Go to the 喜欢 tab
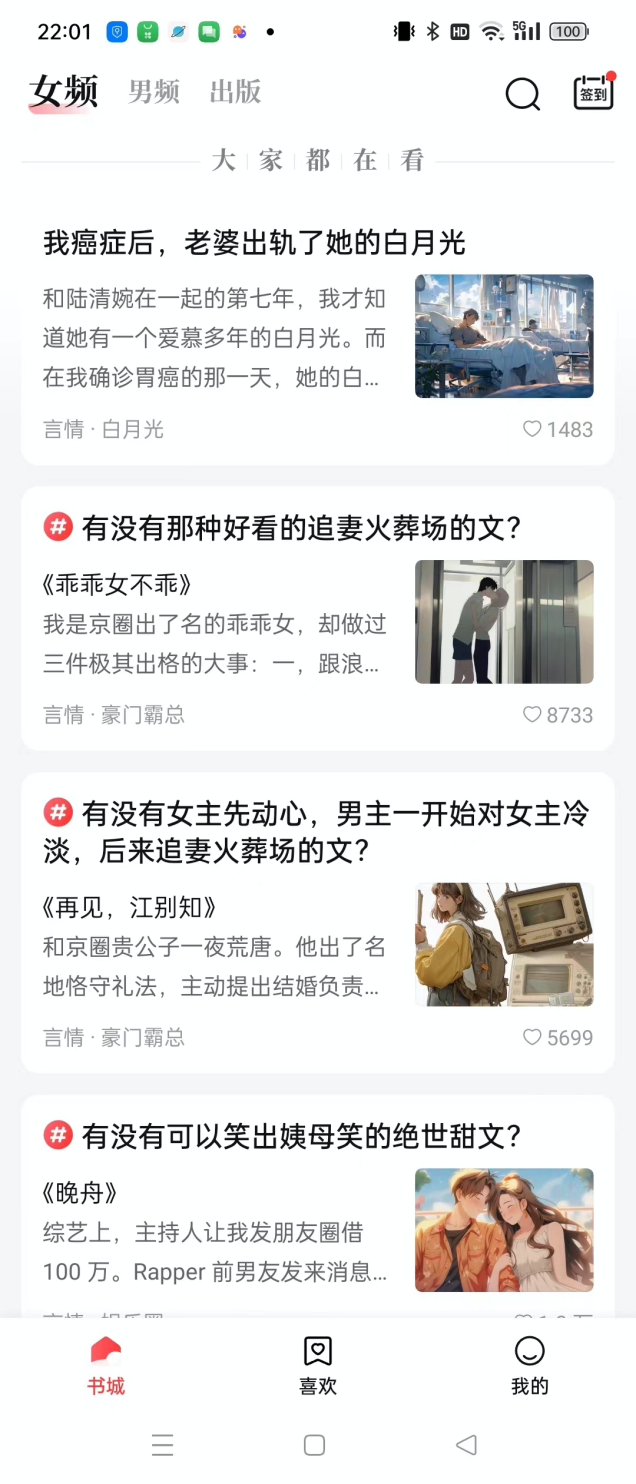Viewport: 636px width, 1484px height. click(318, 1366)
